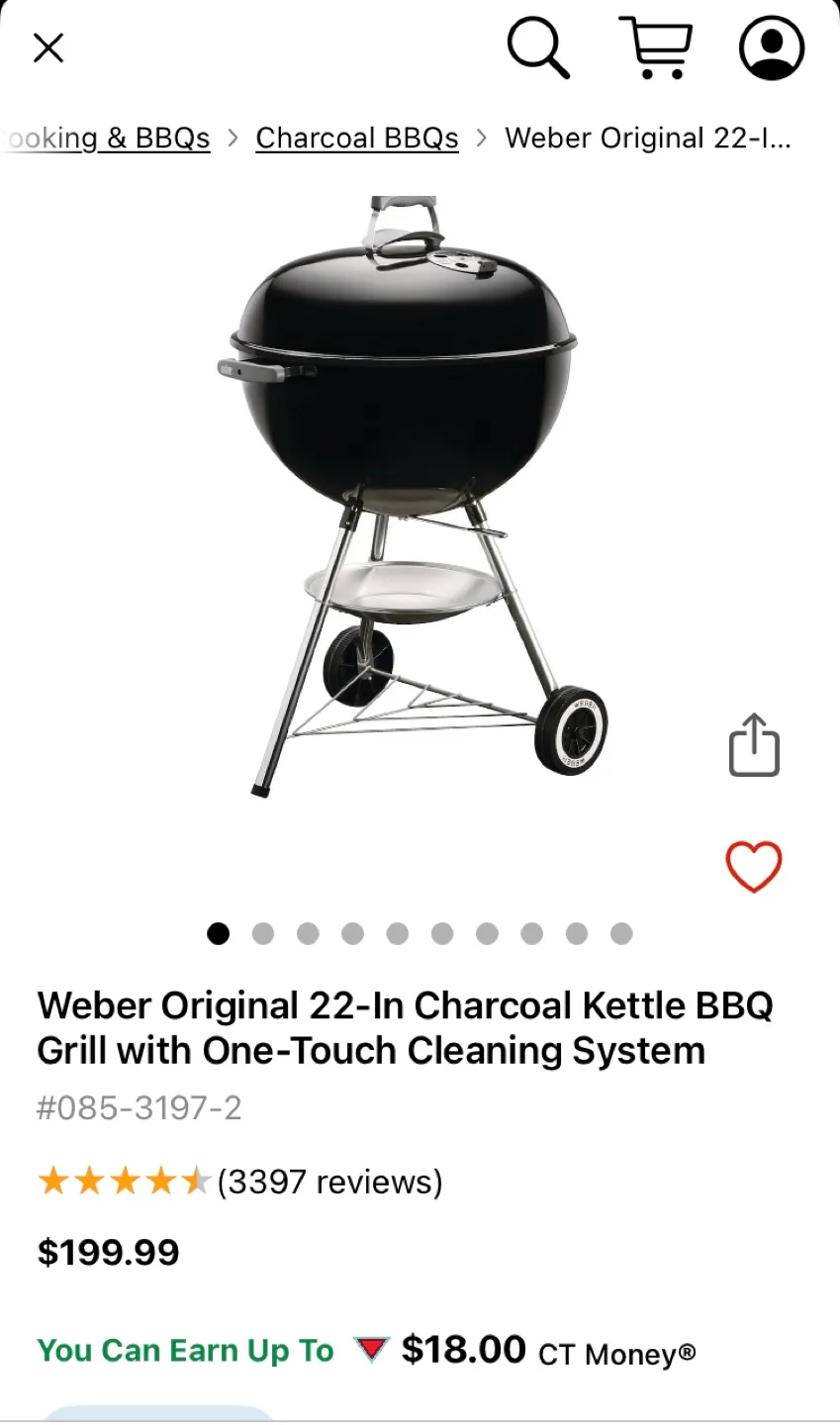This screenshot has width=840, height=1425.
Task: Select the third image carousel dot
Action: coord(308,933)
